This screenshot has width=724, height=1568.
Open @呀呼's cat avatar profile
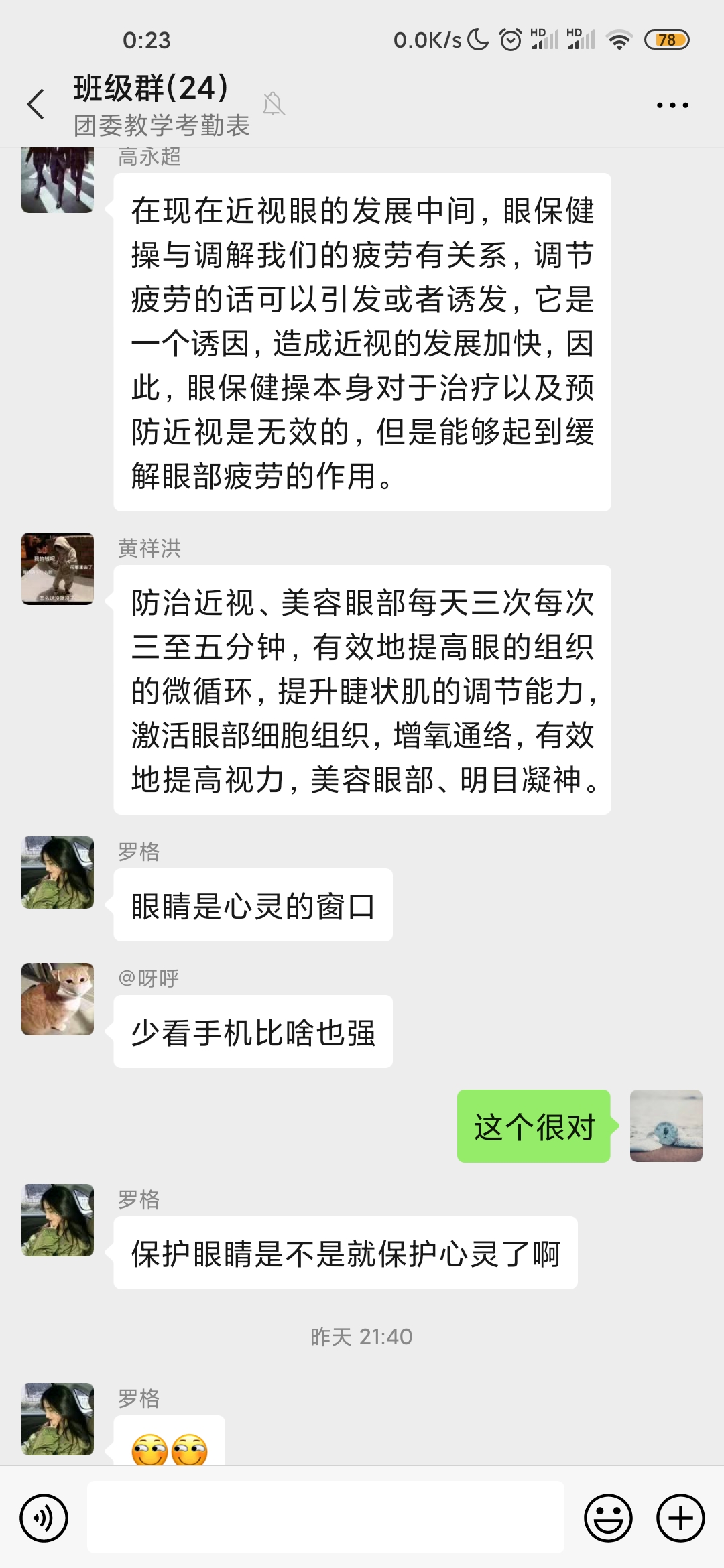(x=58, y=999)
